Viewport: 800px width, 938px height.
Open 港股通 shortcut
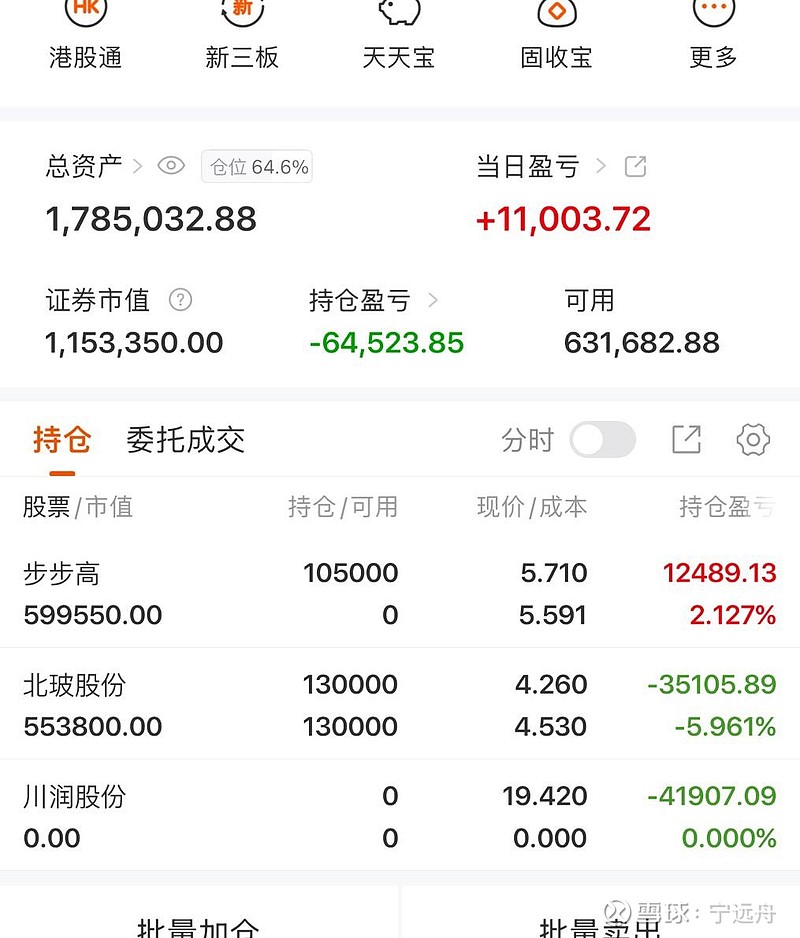point(86,35)
